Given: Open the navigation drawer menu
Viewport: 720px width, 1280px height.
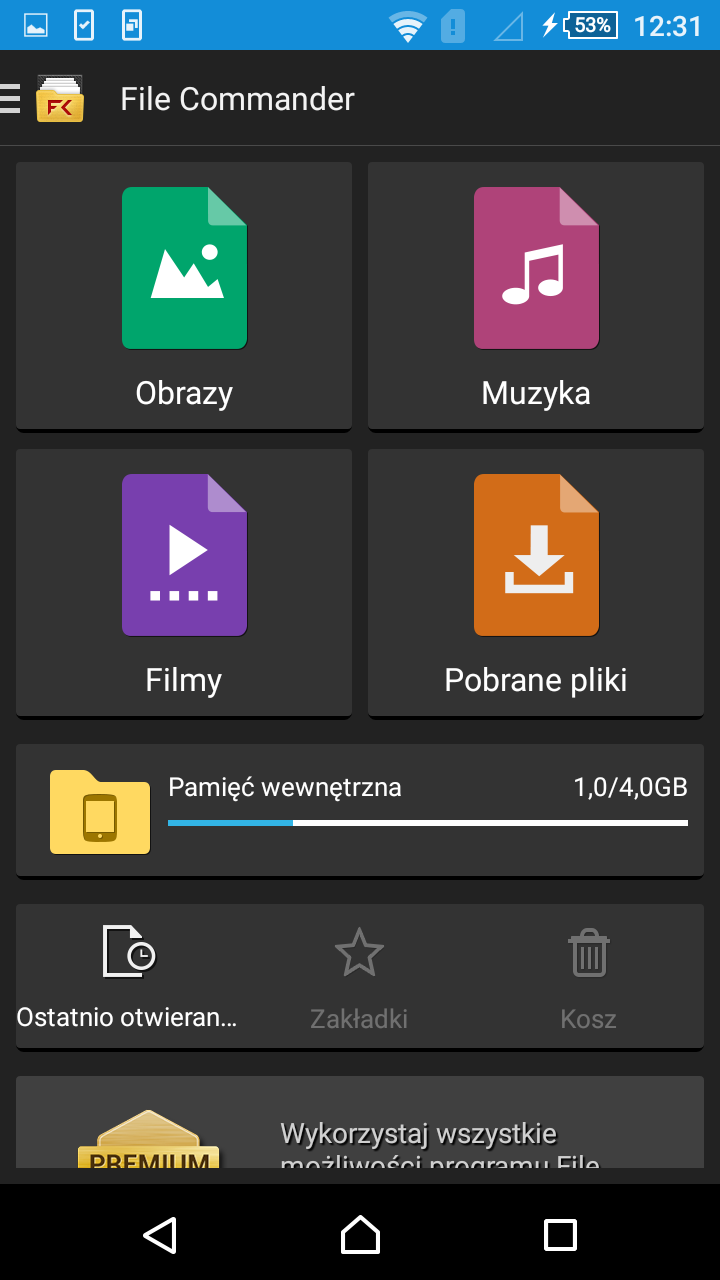Looking at the screenshot, I should coord(11,99).
